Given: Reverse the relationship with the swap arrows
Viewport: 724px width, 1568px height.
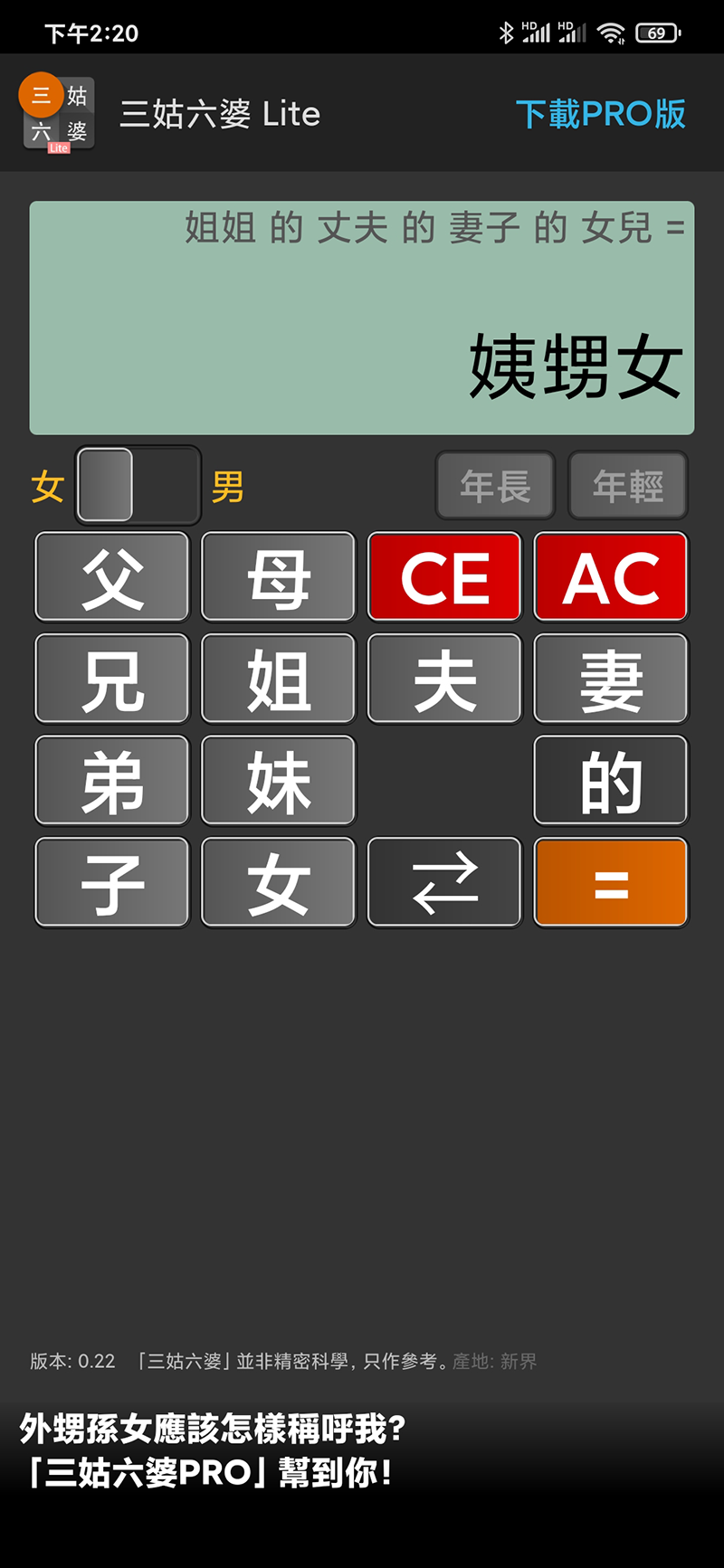Looking at the screenshot, I should tap(444, 882).
